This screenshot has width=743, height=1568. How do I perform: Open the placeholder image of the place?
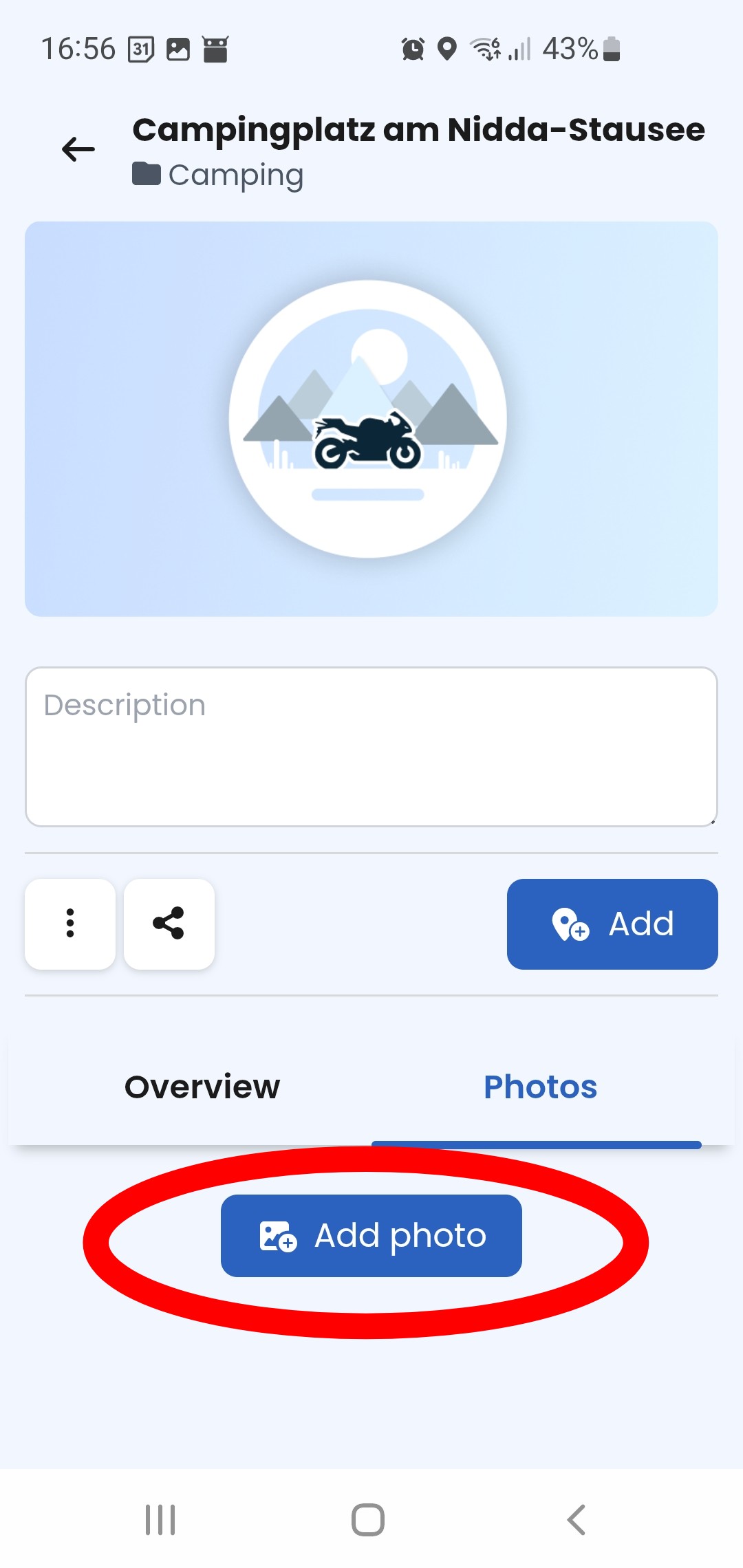point(371,419)
